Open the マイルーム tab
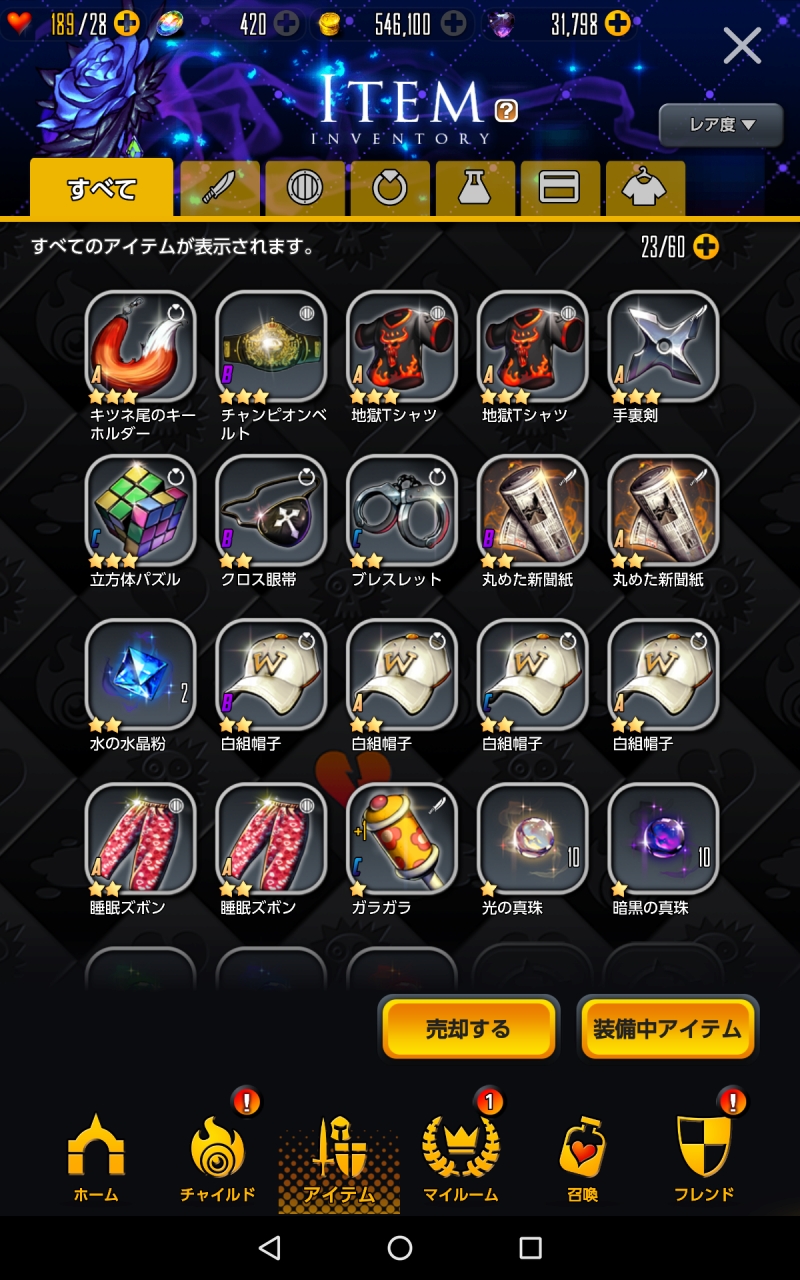The width and height of the screenshot is (800, 1280). tap(460, 1160)
